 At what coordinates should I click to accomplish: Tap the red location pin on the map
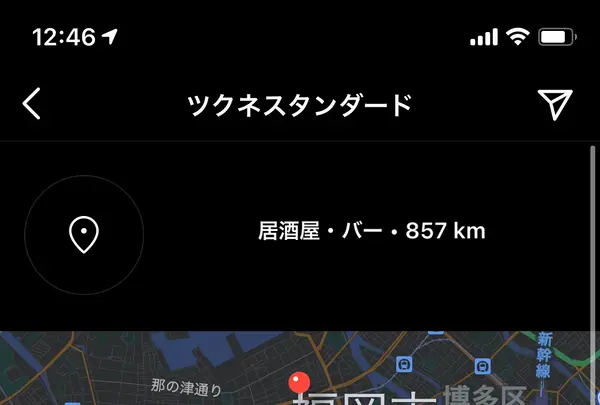coord(299,383)
